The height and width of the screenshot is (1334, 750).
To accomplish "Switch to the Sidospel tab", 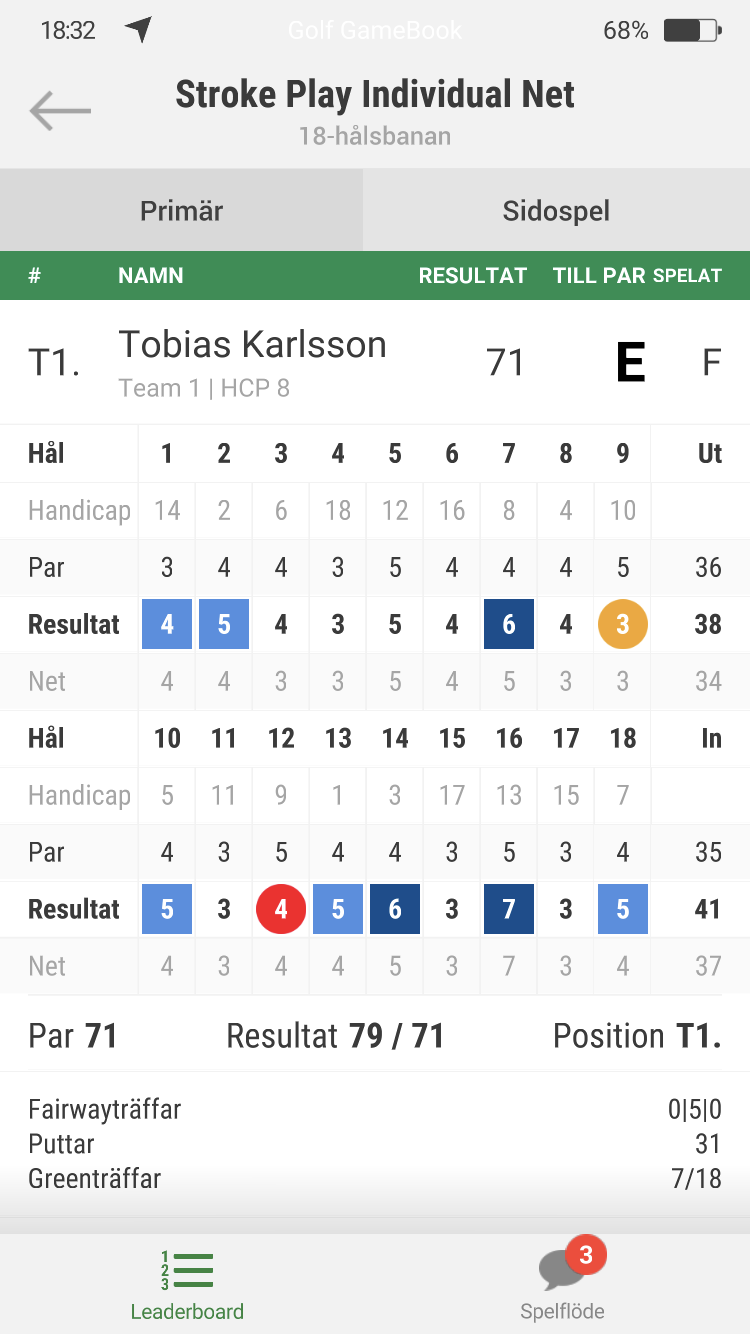I will pyautogui.click(x=556, y=211).
